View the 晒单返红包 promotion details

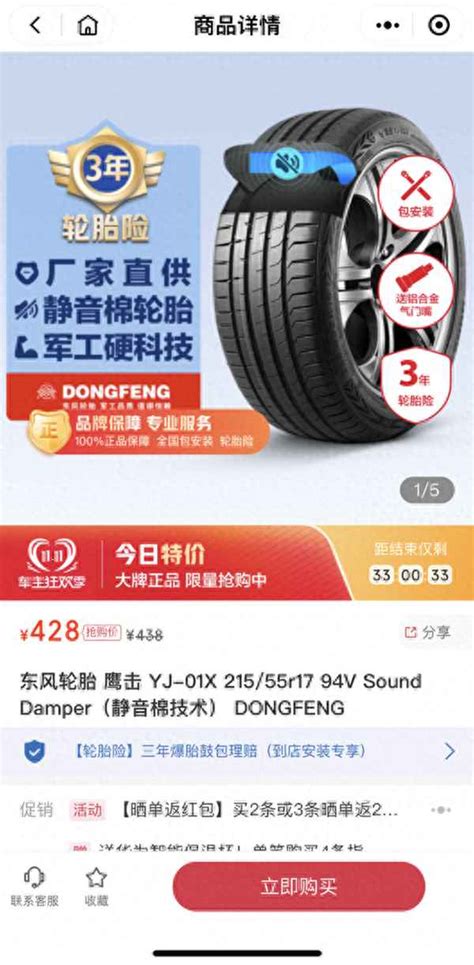[x=237, y=810]
